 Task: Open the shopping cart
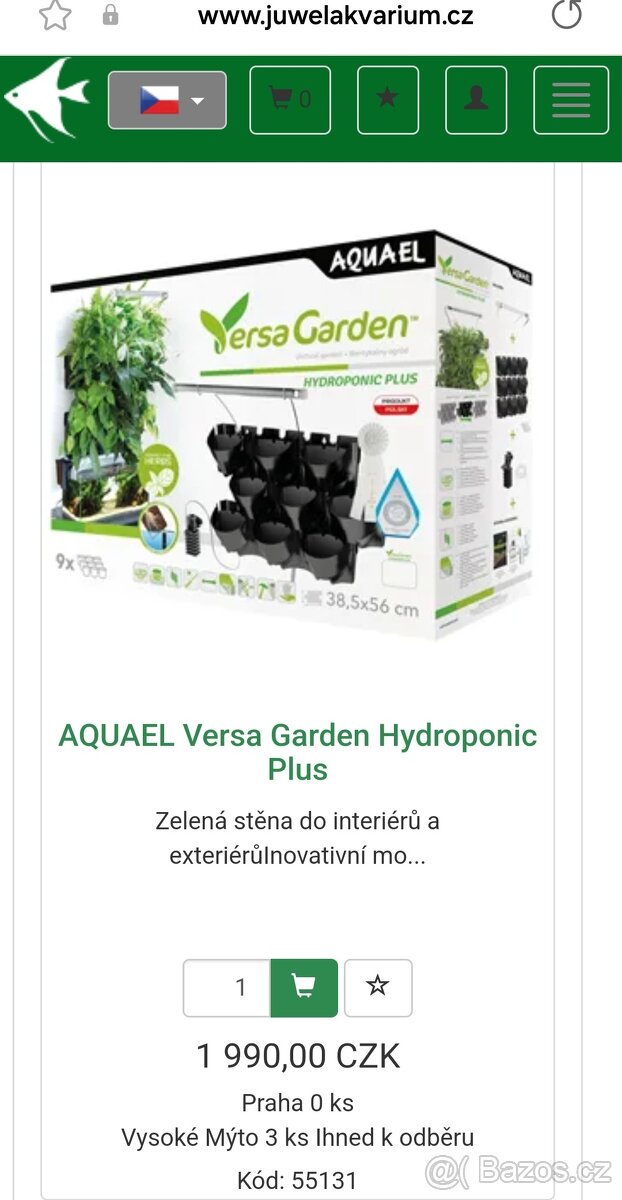[x=290, y=100]
